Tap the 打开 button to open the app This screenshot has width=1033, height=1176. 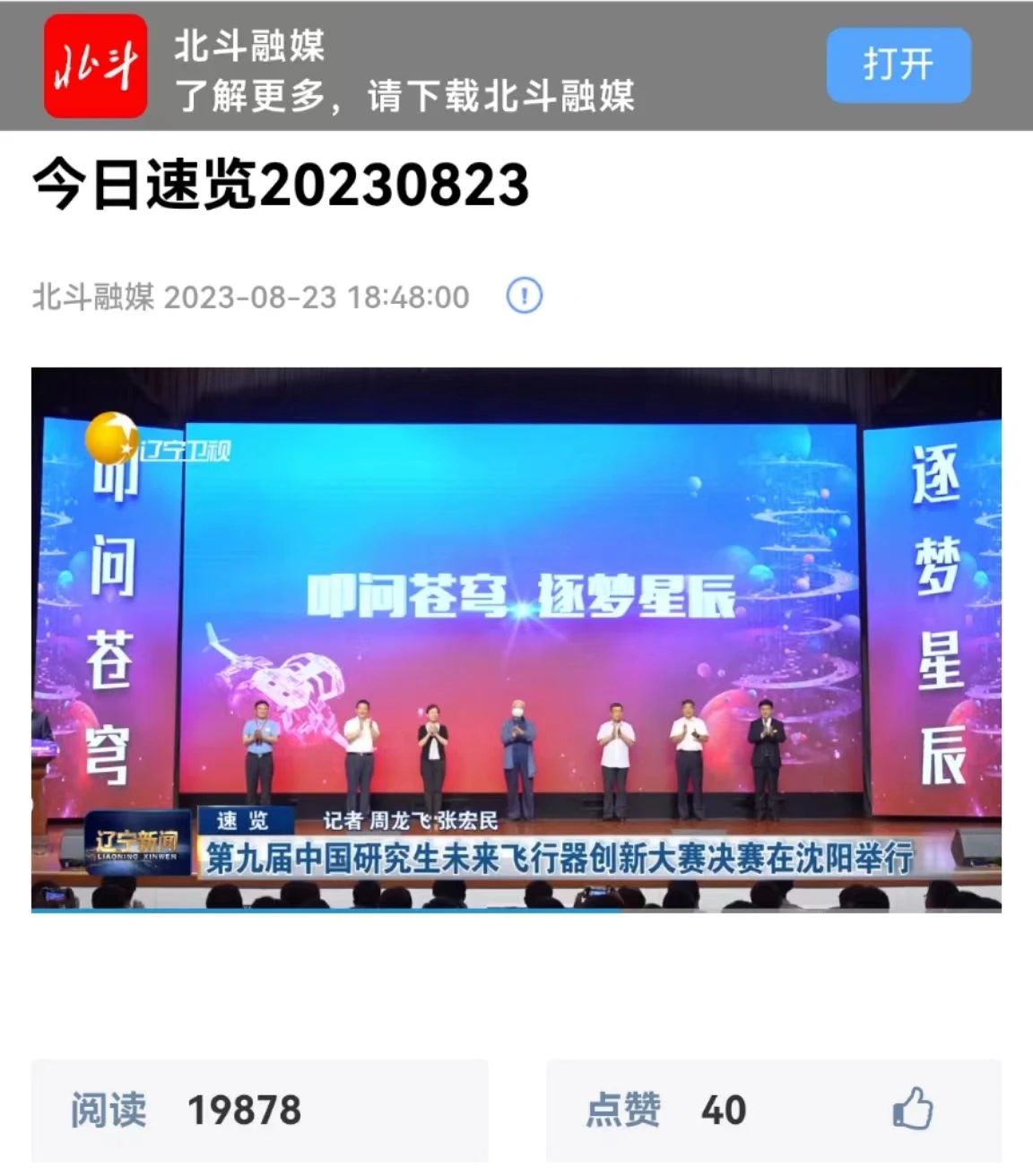click(898, 65)
